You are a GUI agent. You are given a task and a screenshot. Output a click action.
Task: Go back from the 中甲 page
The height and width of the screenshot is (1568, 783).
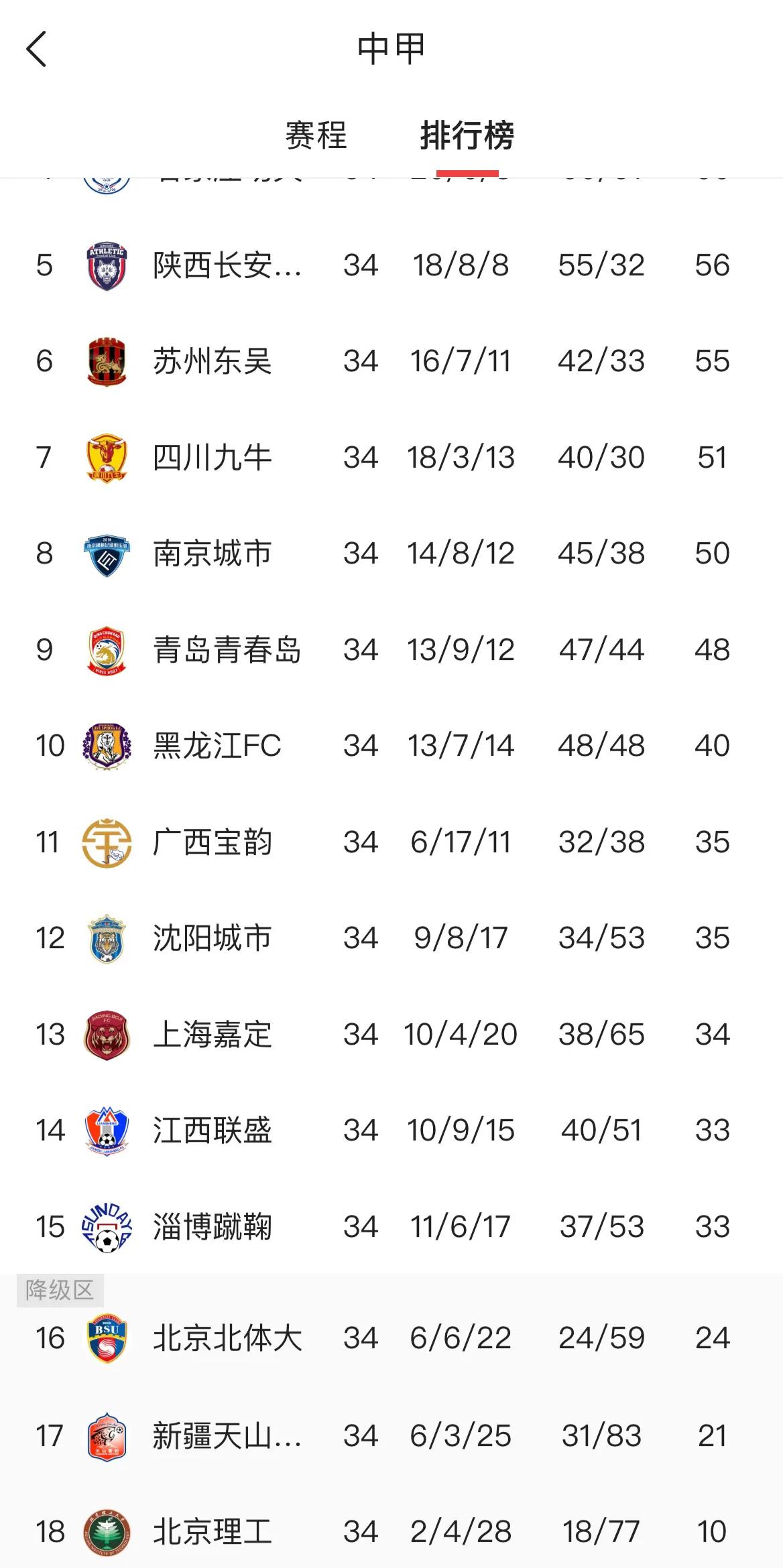pyautogui.click(x=37, y=49)
